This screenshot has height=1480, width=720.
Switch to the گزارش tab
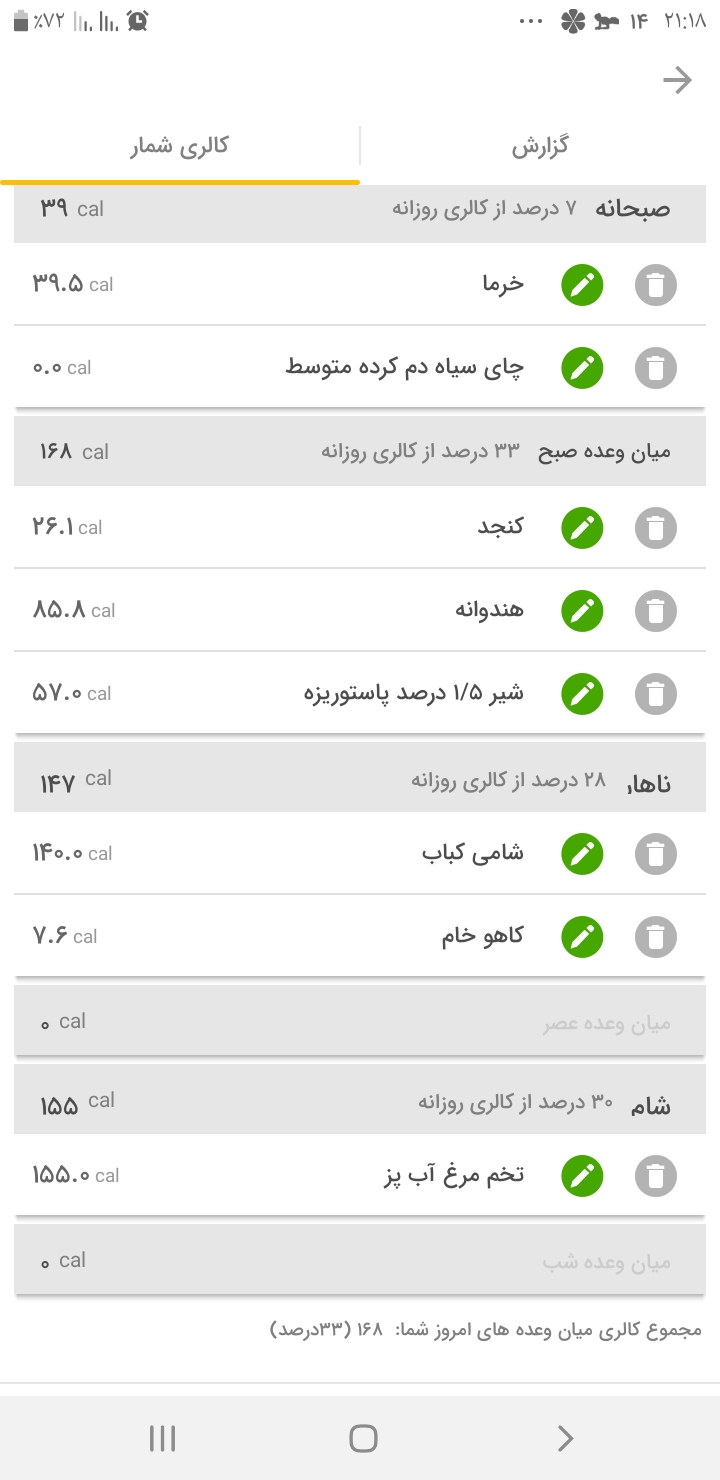point(540,146)
